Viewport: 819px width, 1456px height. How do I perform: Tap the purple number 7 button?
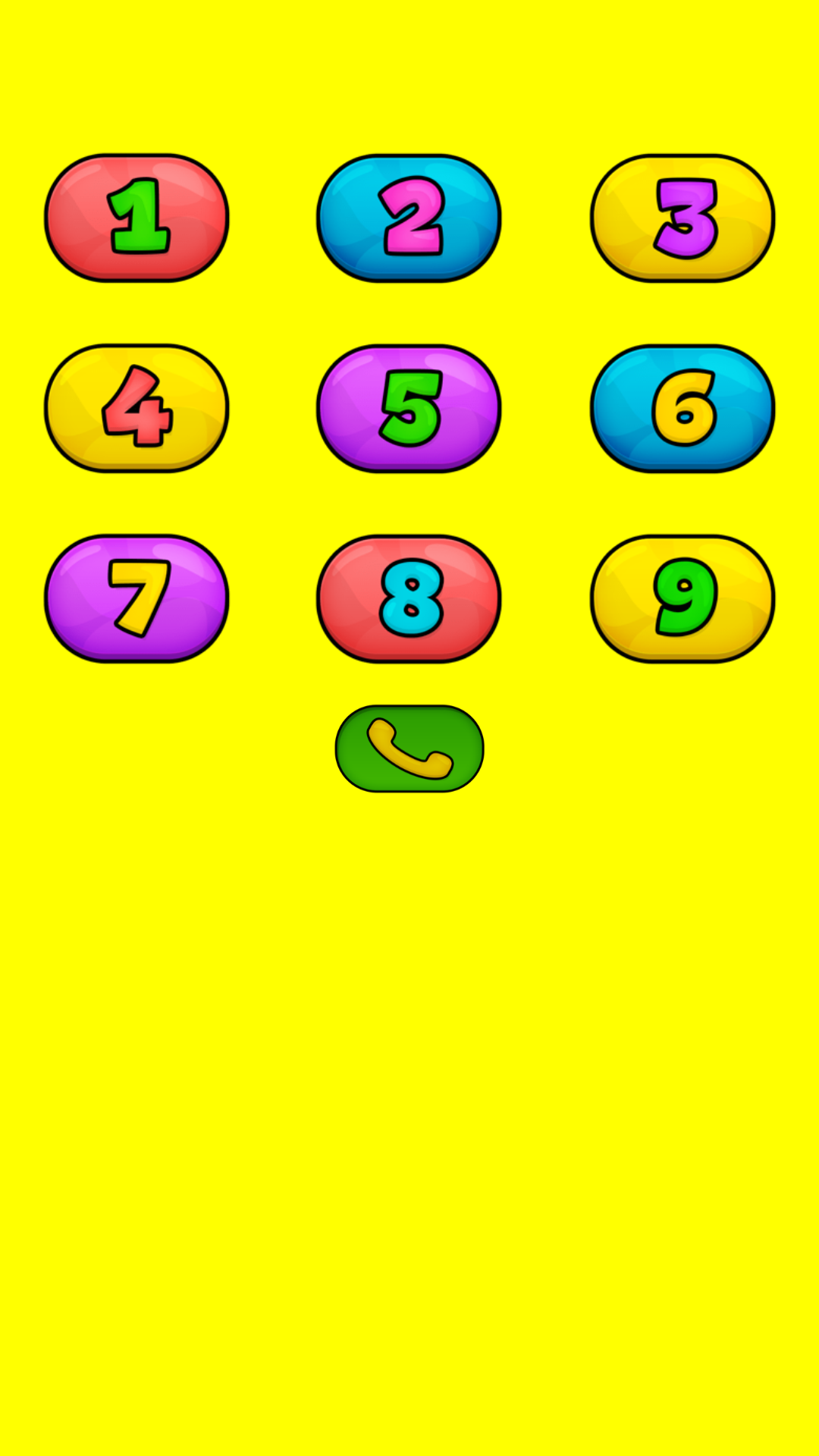(136, 598)
